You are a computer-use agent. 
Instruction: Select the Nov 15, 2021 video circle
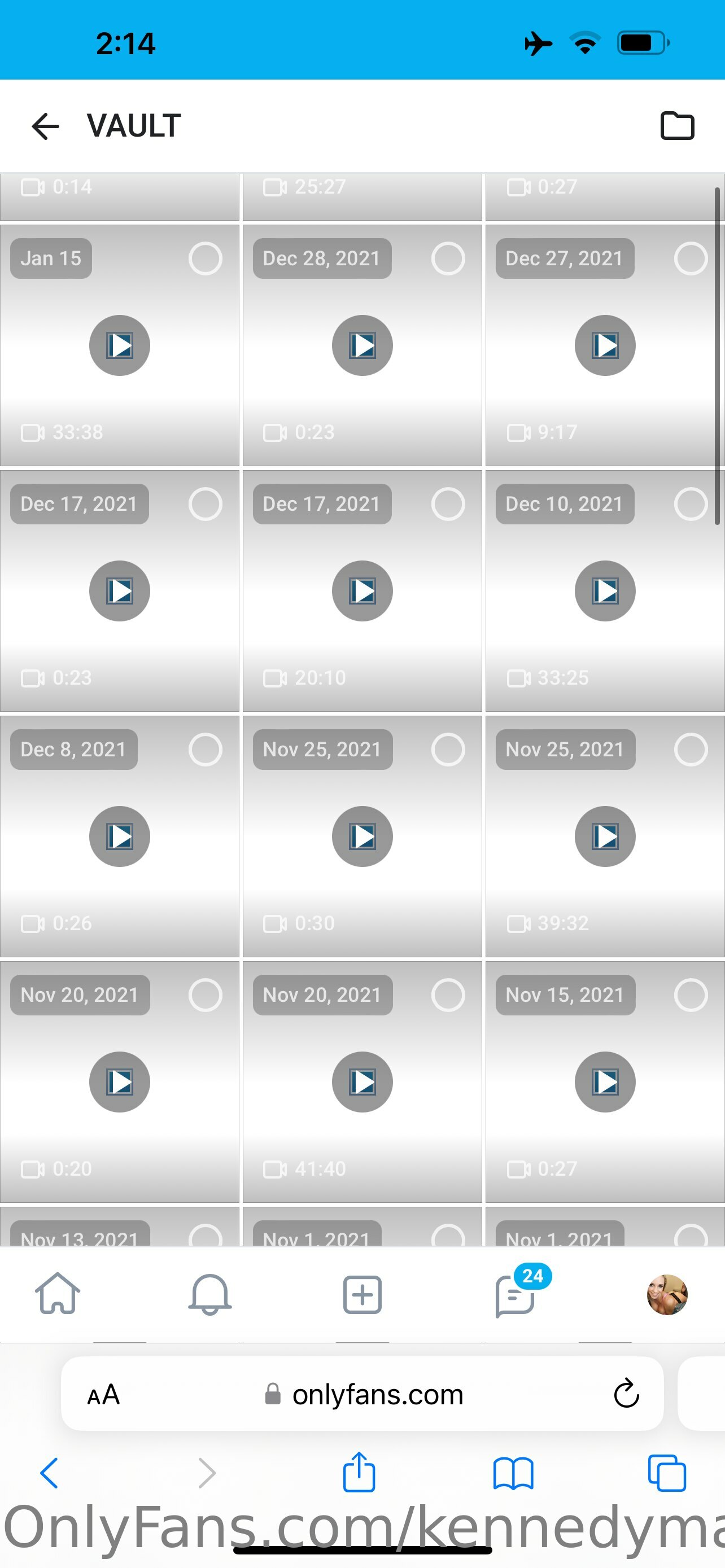click(x=691, y=995)
